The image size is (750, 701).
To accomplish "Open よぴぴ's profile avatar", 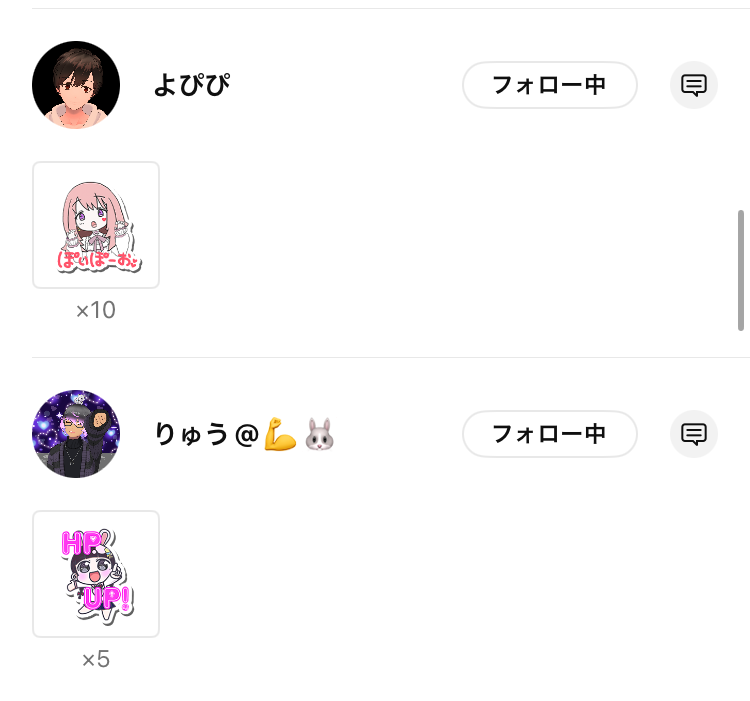I will [76, 85].
